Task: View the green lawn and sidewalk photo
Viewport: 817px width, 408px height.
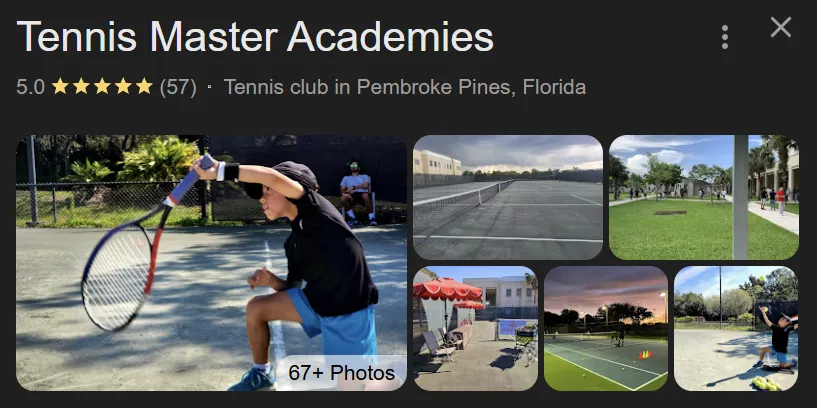Action: [703, 196]
